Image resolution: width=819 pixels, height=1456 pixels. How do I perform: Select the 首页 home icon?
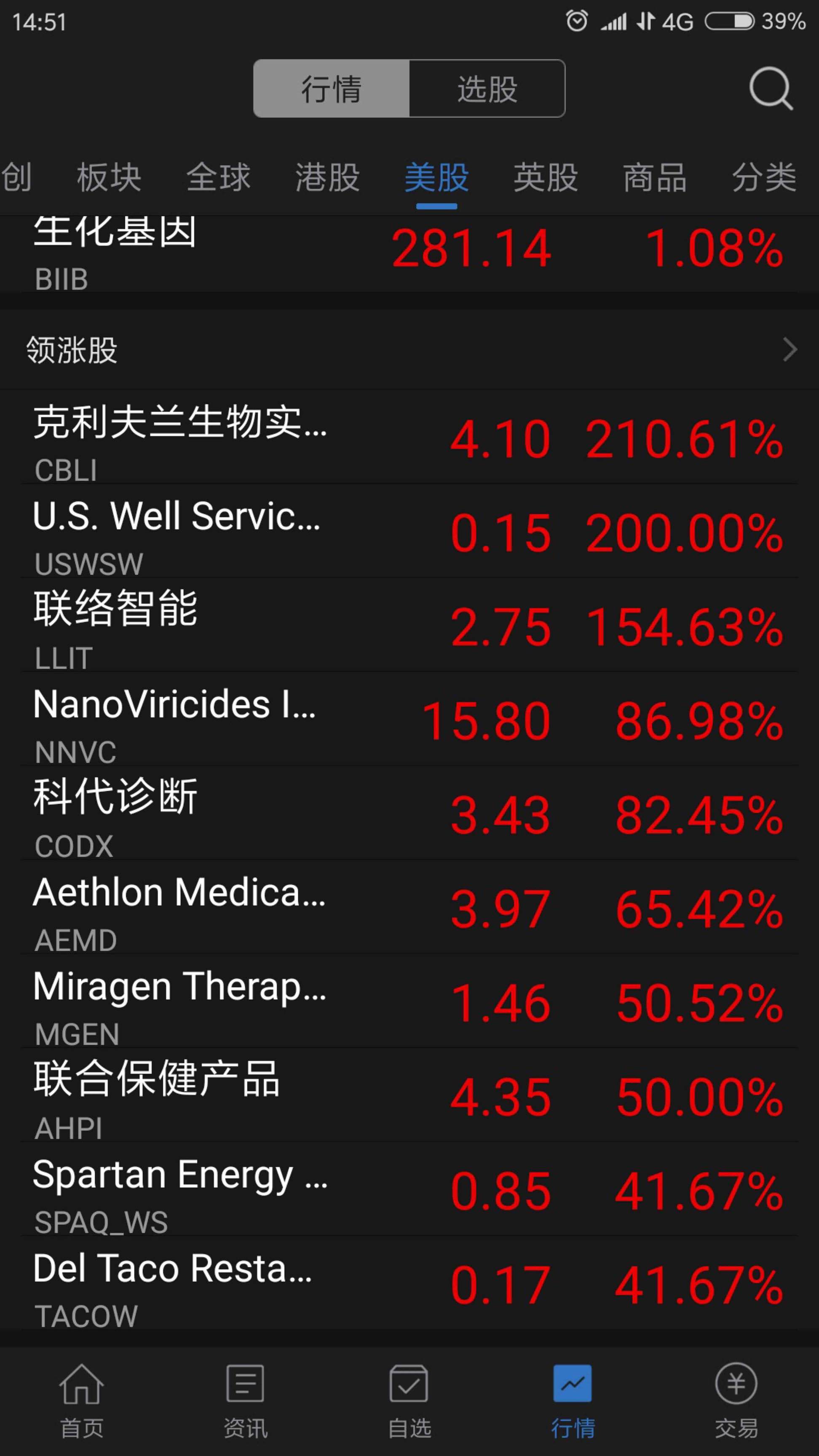81,1396
